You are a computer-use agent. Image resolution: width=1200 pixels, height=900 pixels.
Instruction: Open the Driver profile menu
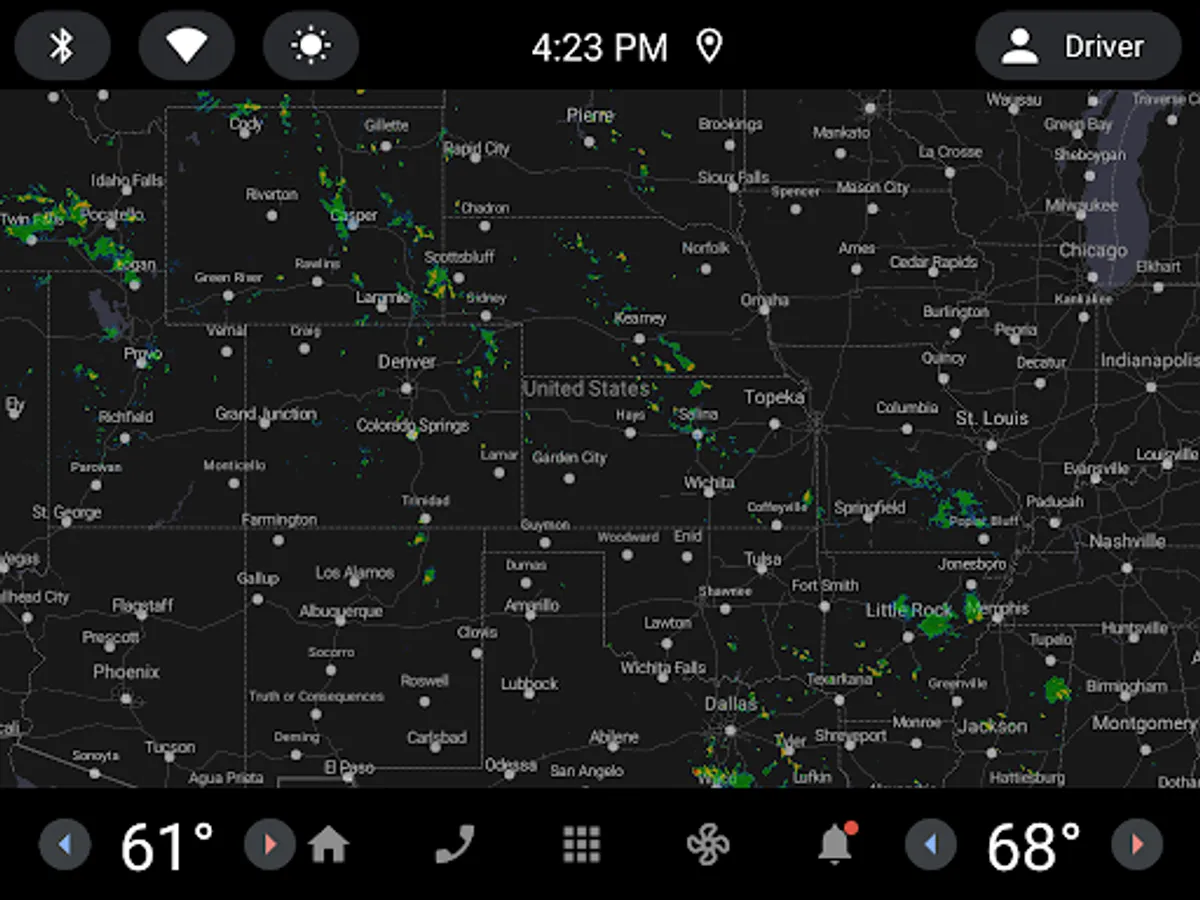coord(1078,46)
